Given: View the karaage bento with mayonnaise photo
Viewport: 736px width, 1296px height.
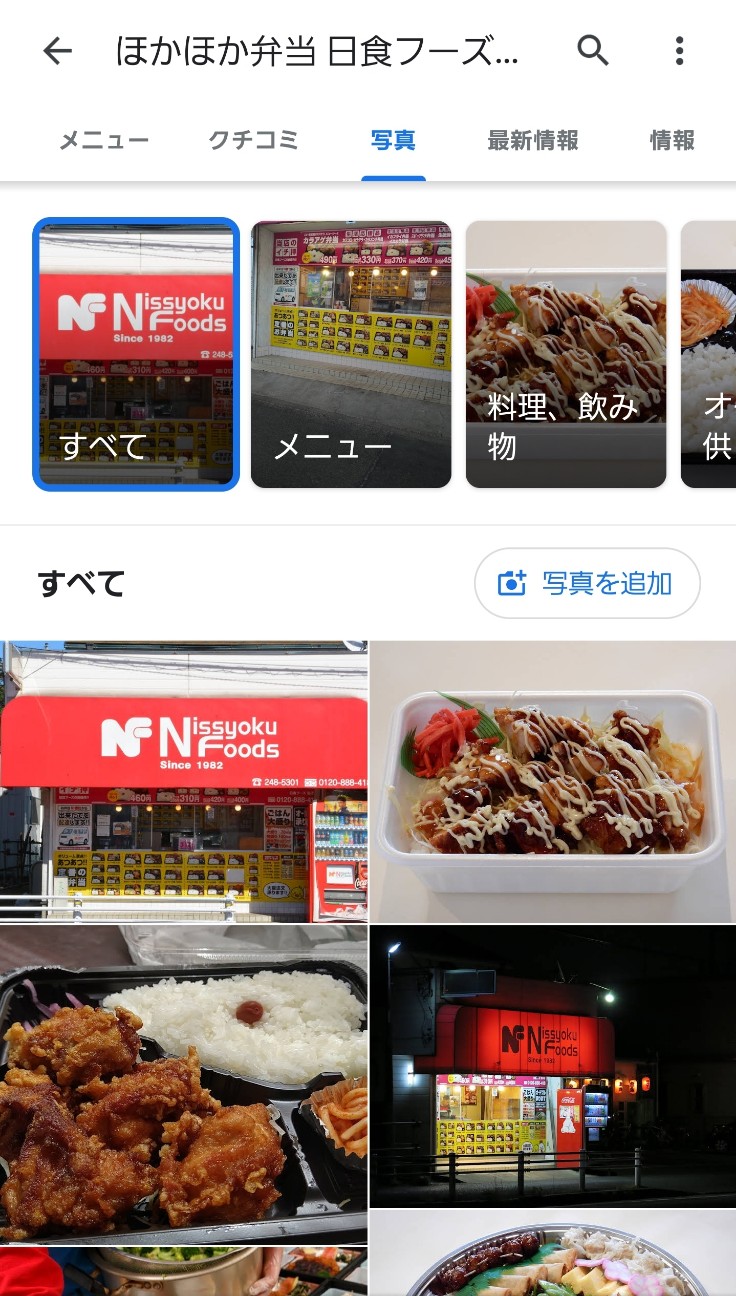Looking at the screenshot, I should click(553, 779).
